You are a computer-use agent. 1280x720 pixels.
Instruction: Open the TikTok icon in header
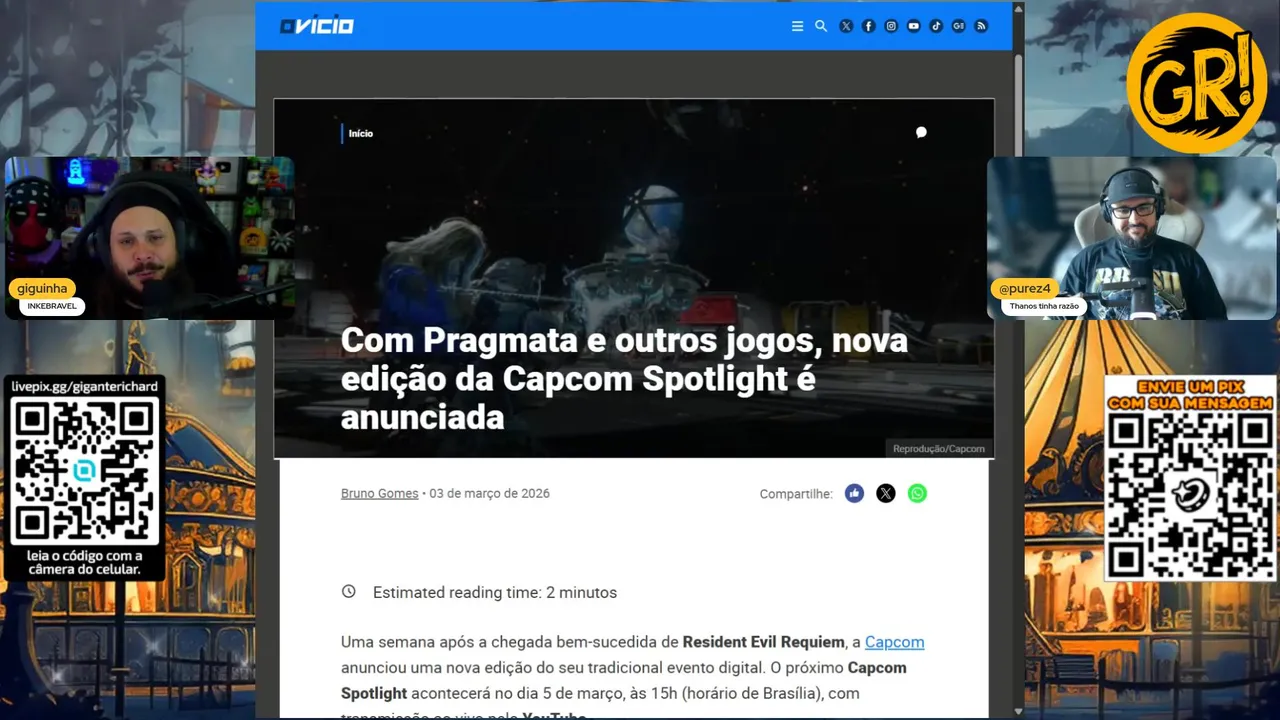936,26
